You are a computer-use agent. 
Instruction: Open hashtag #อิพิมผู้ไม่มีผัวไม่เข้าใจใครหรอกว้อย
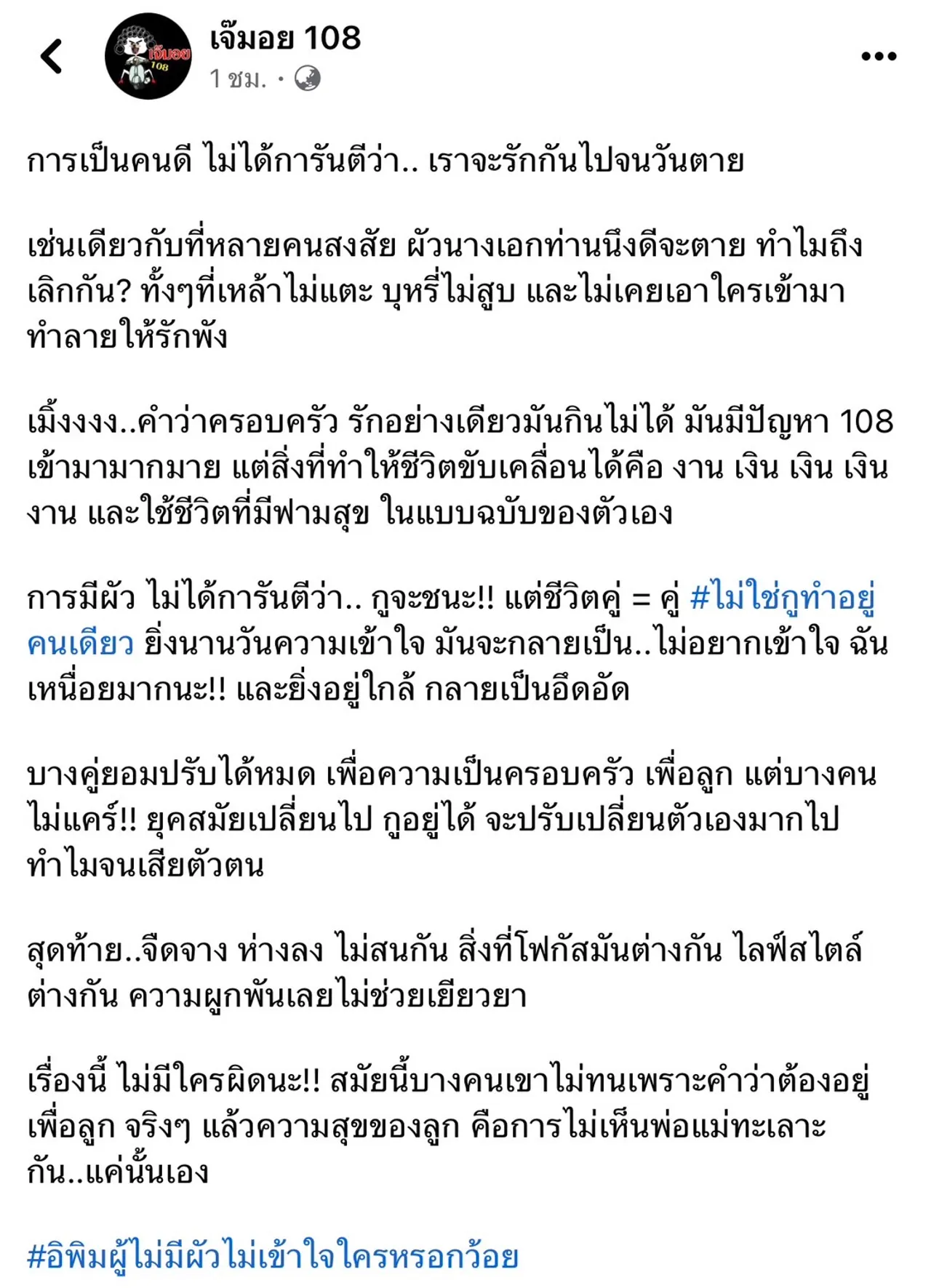click(x=273, y=1256)
